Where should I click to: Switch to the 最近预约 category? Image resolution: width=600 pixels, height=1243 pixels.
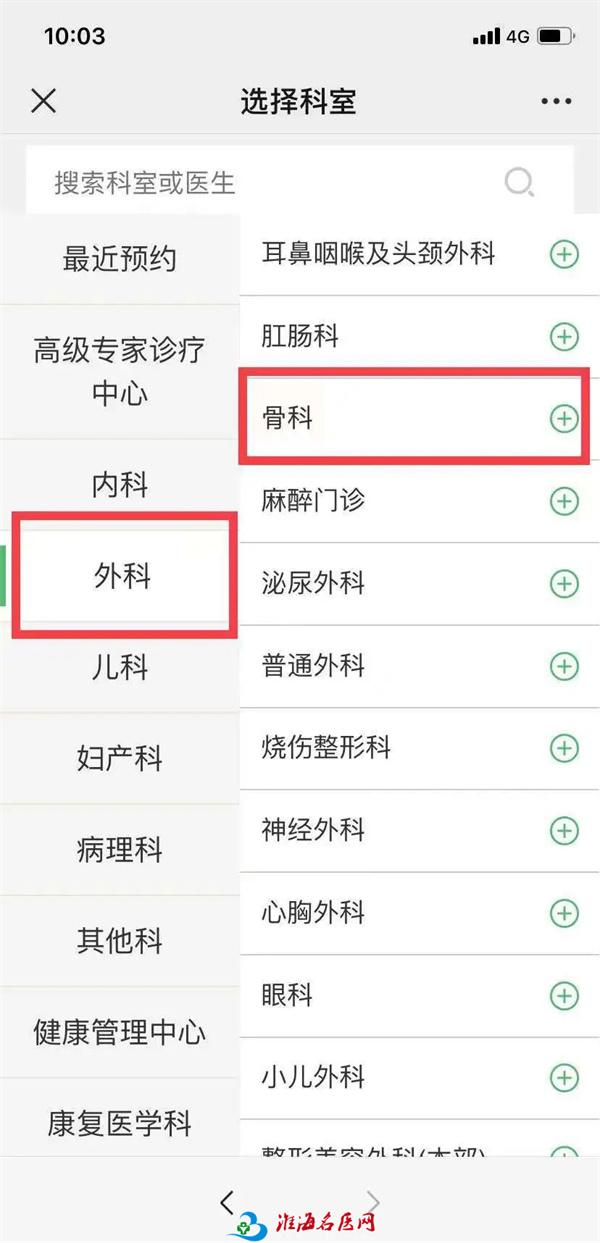pyautogui.click(x=120, y=259)
